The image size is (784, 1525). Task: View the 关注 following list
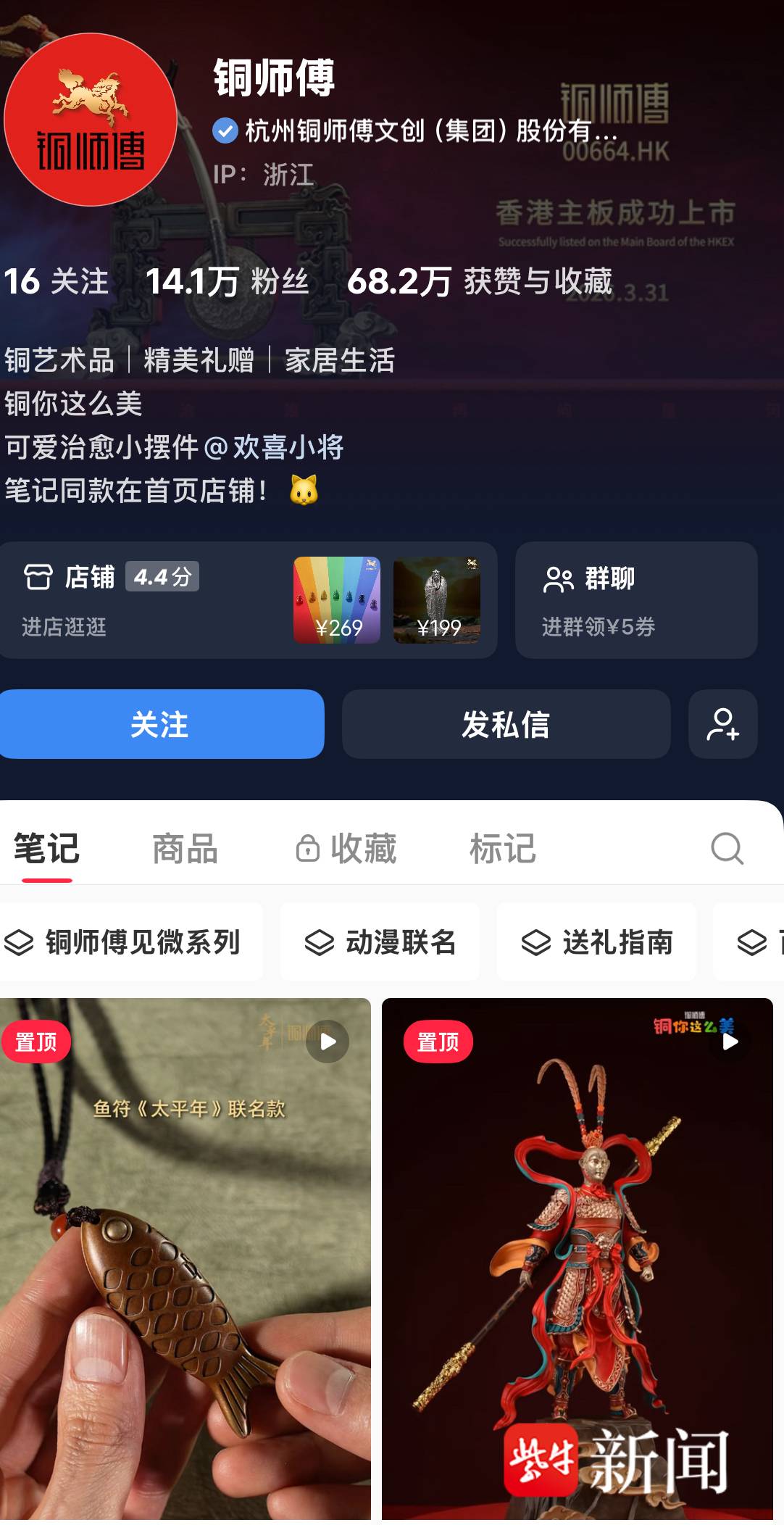click(57, 281)
